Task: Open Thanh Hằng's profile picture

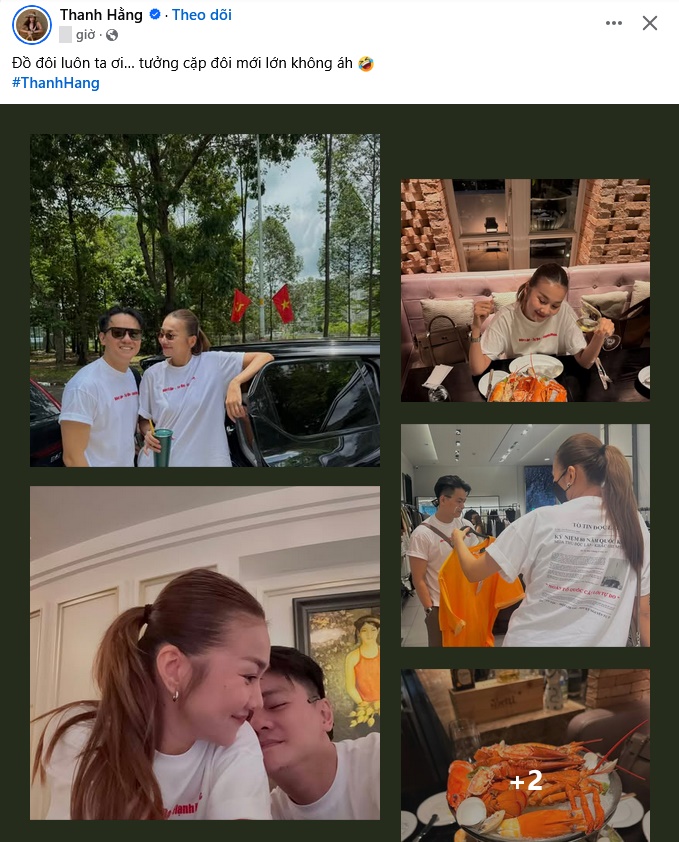Action: pos(32,24)
